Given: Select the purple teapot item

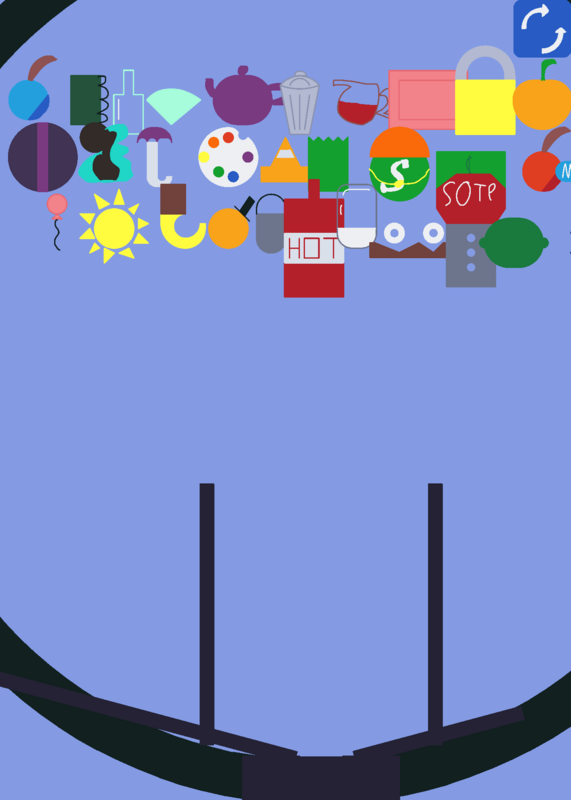Looking at the screenshot, I should (244, 95).
